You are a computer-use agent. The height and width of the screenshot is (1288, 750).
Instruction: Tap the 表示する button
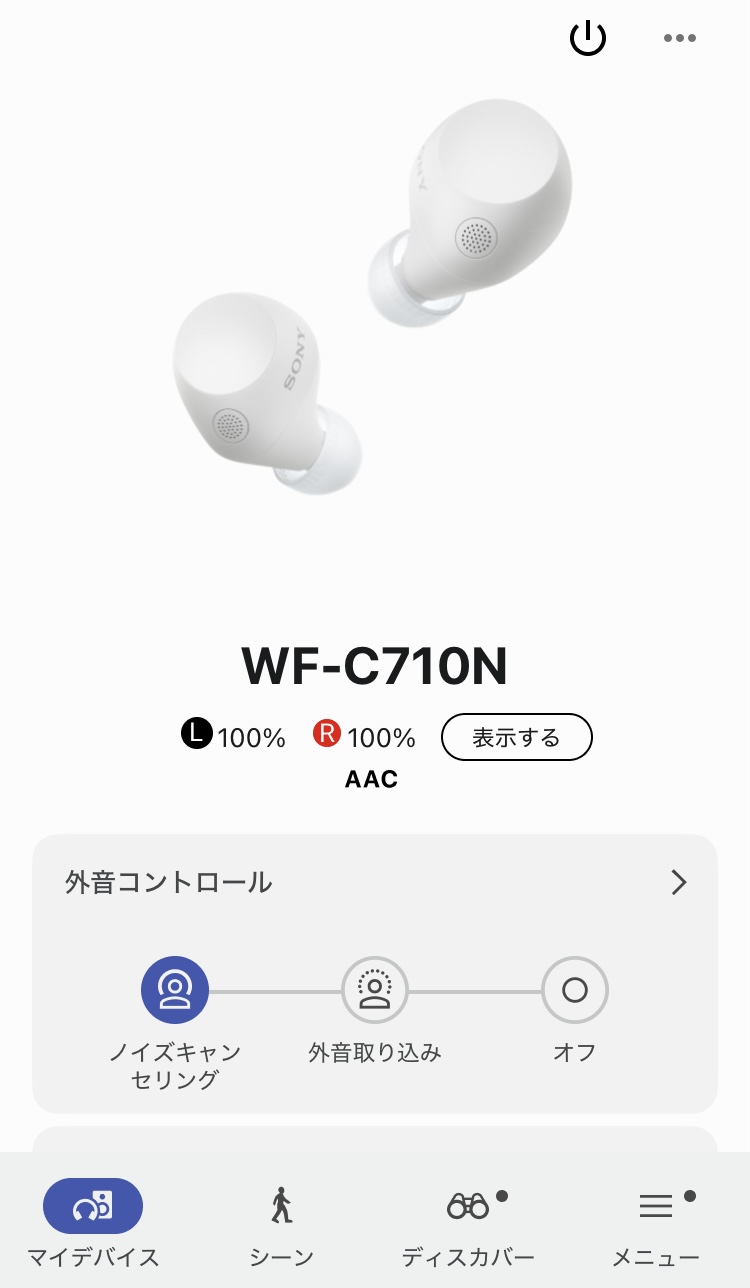pos(516,738)
